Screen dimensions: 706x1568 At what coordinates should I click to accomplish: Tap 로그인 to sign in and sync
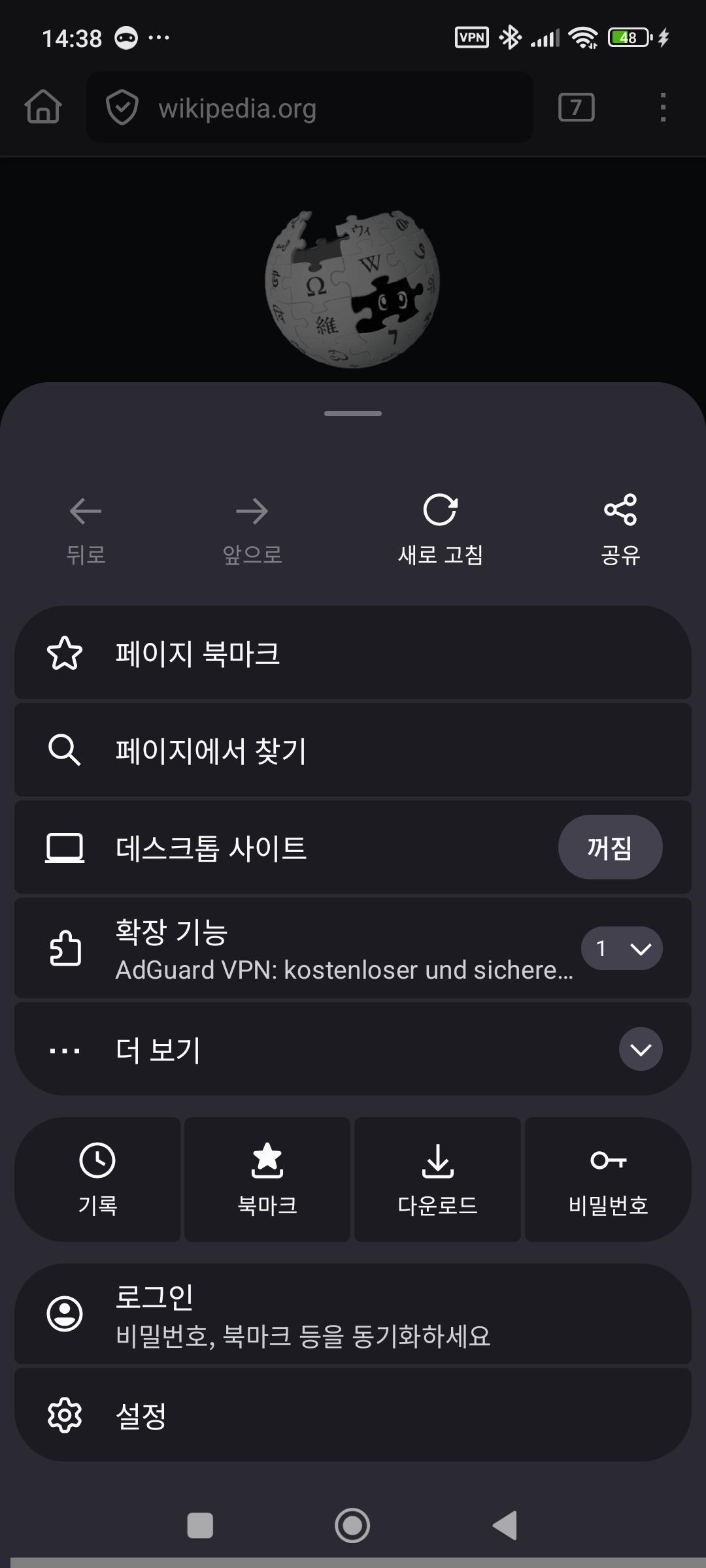pyautogui.click(x=353, y=1315)
